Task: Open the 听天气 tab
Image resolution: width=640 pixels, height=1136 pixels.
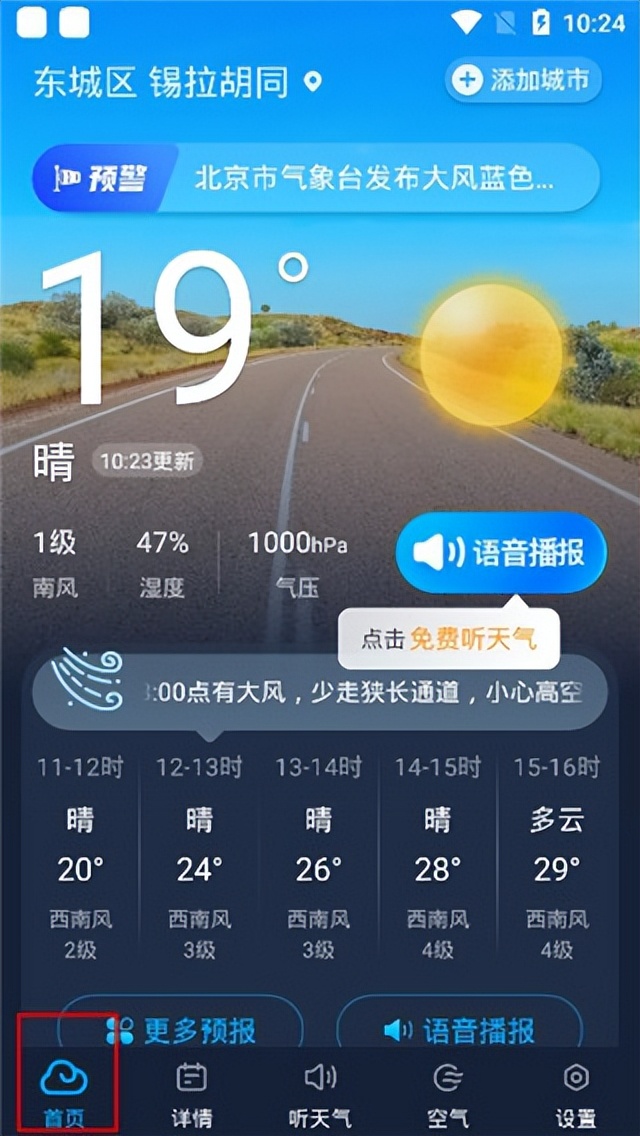Action: click(320, 1092)
